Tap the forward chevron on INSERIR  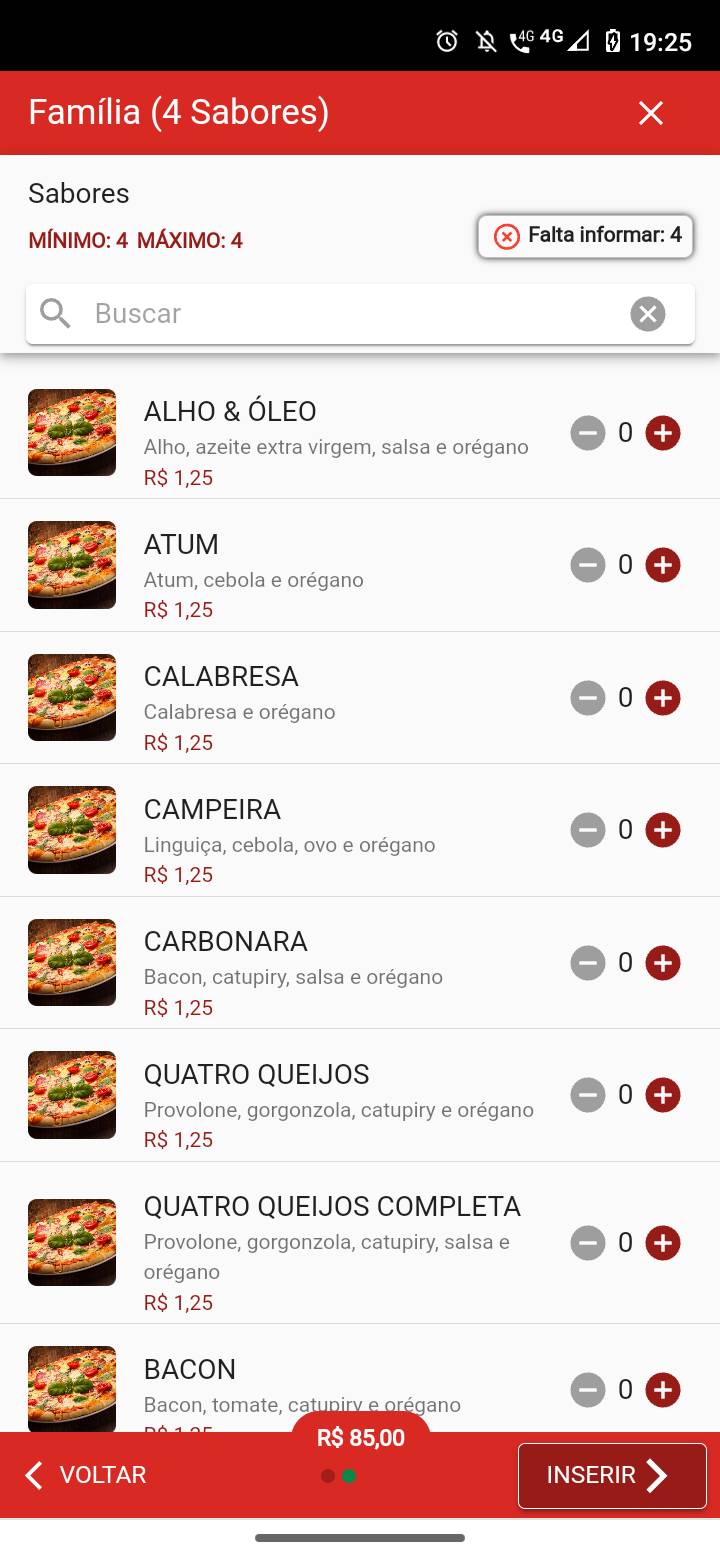[658, 1475]
